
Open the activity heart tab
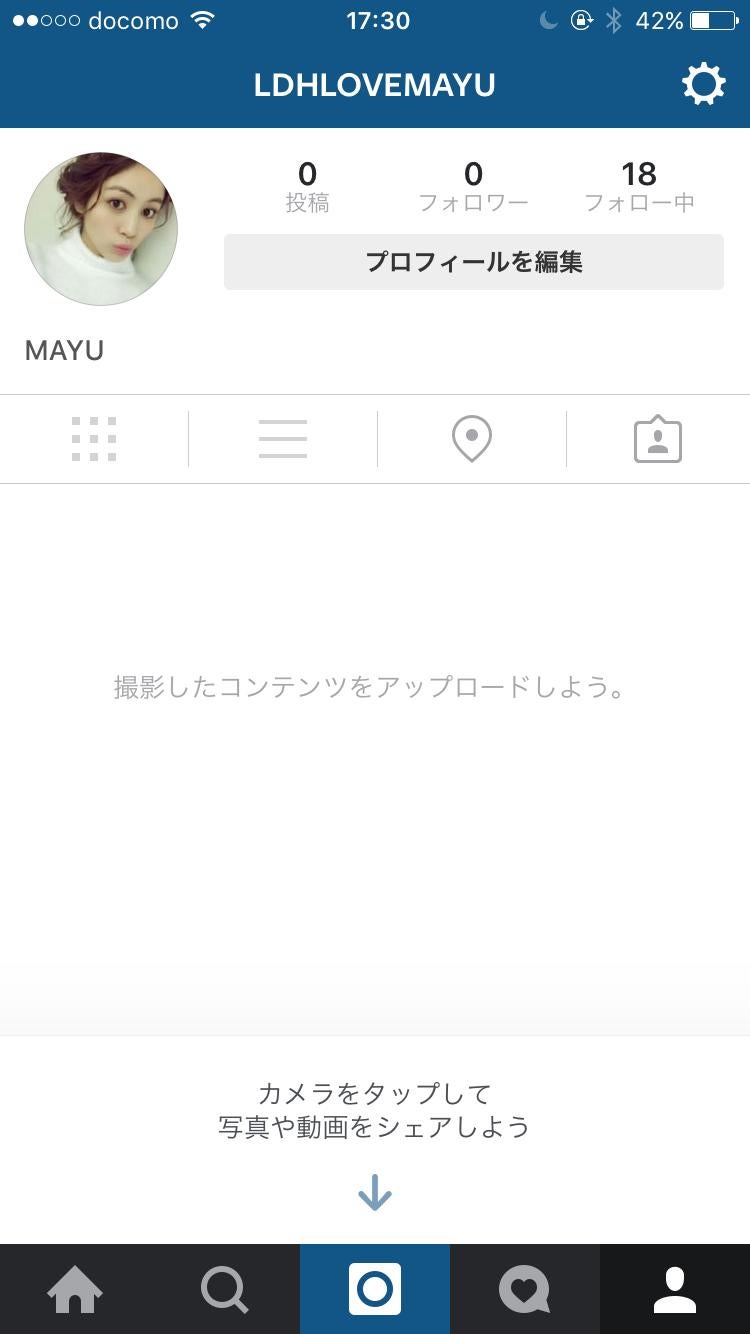(x=525, y=1289)
